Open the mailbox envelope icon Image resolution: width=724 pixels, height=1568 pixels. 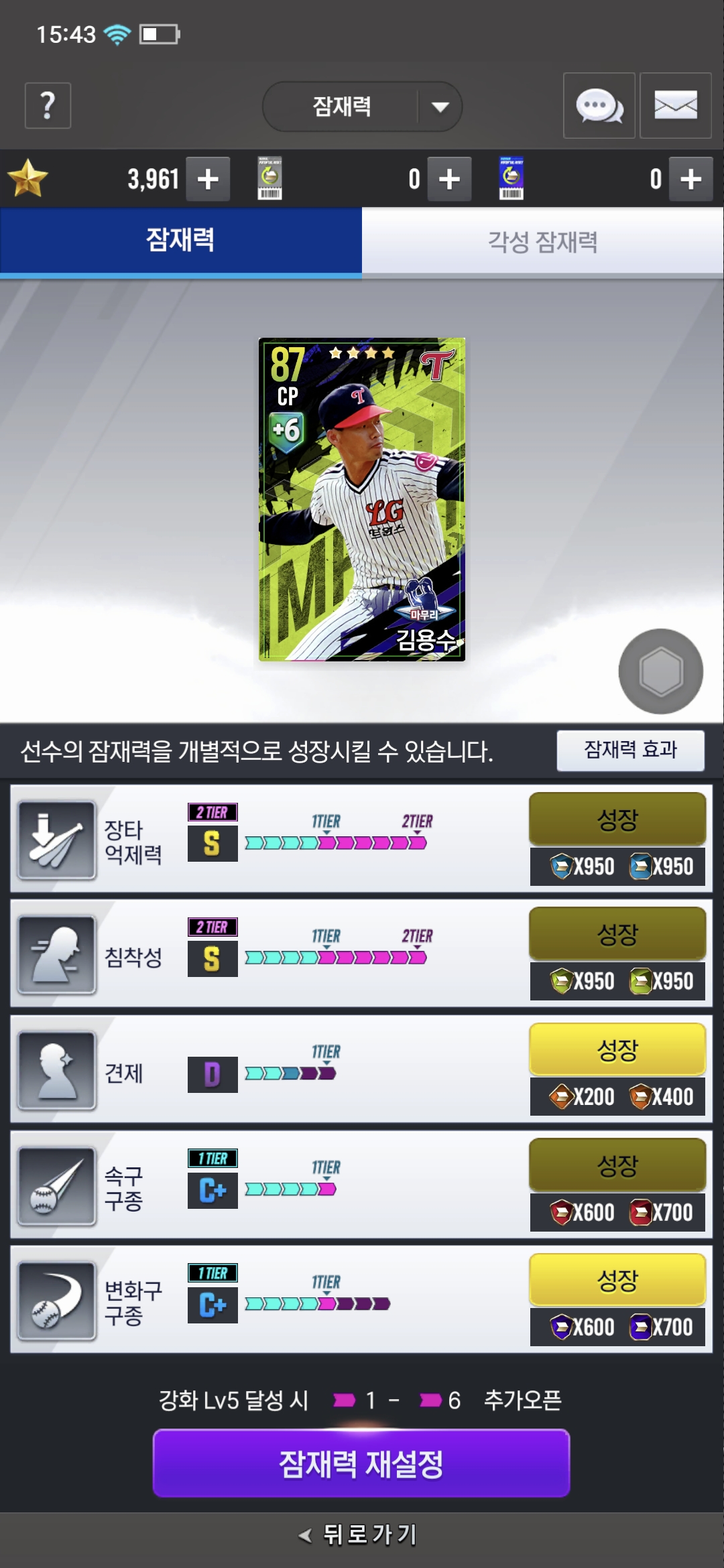(675, 106)
